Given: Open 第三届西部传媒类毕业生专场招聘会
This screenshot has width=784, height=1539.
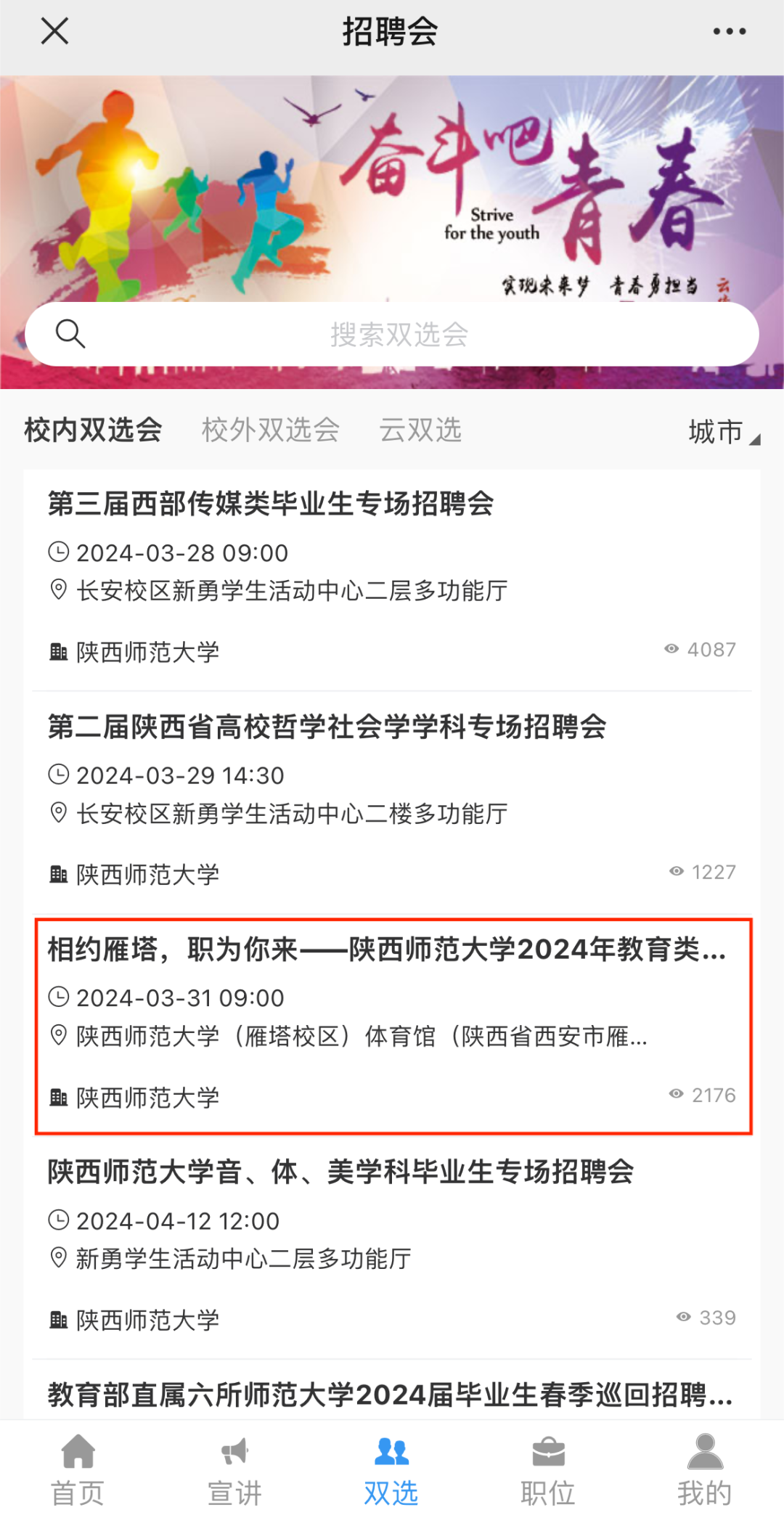Looking at the screenshot, I should (x=270, y=504).
